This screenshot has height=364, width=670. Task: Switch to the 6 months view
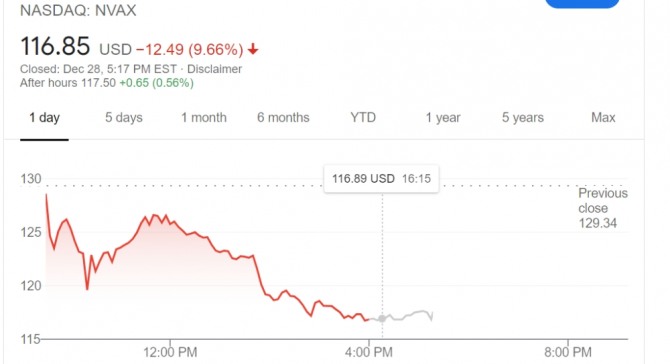(283, 117)
